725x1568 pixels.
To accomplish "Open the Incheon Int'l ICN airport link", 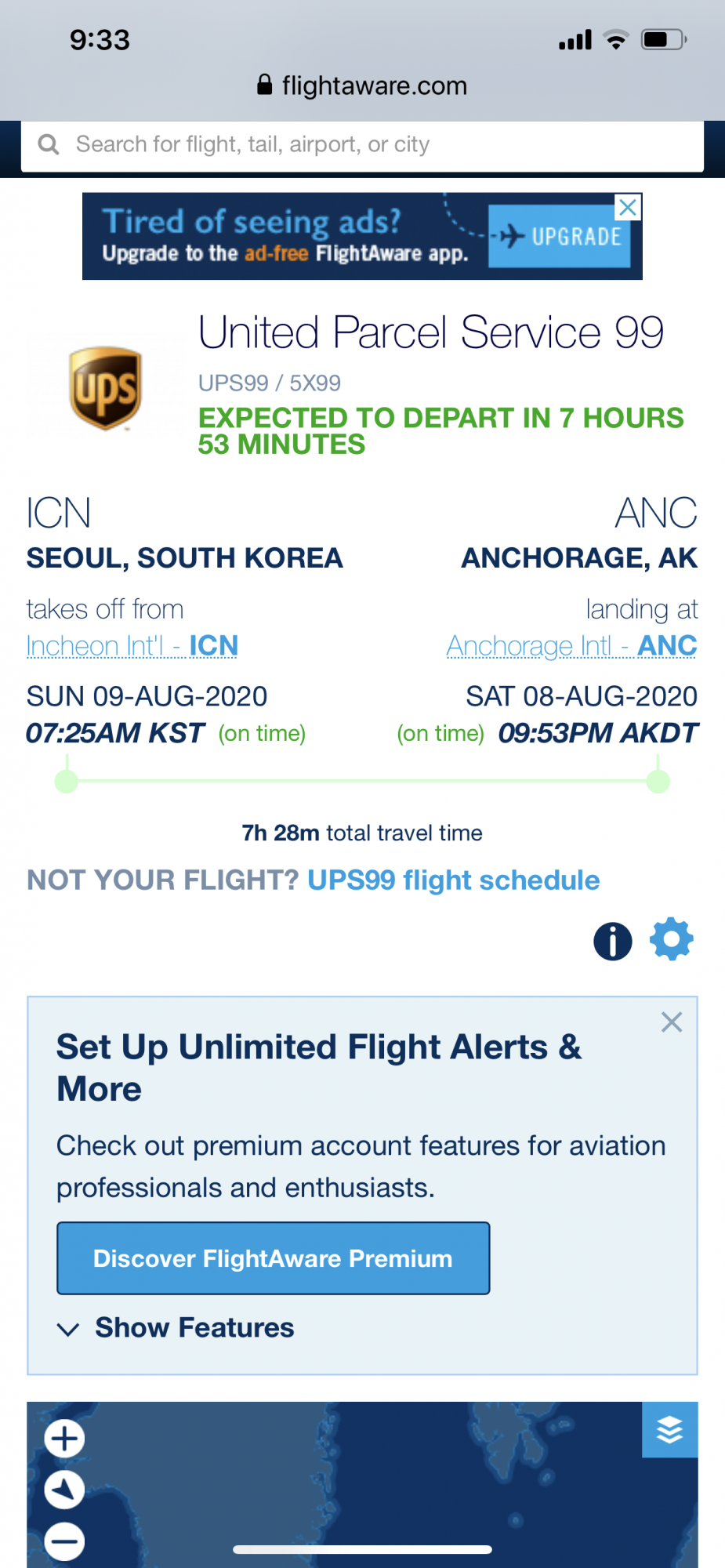I will point(132,646).
